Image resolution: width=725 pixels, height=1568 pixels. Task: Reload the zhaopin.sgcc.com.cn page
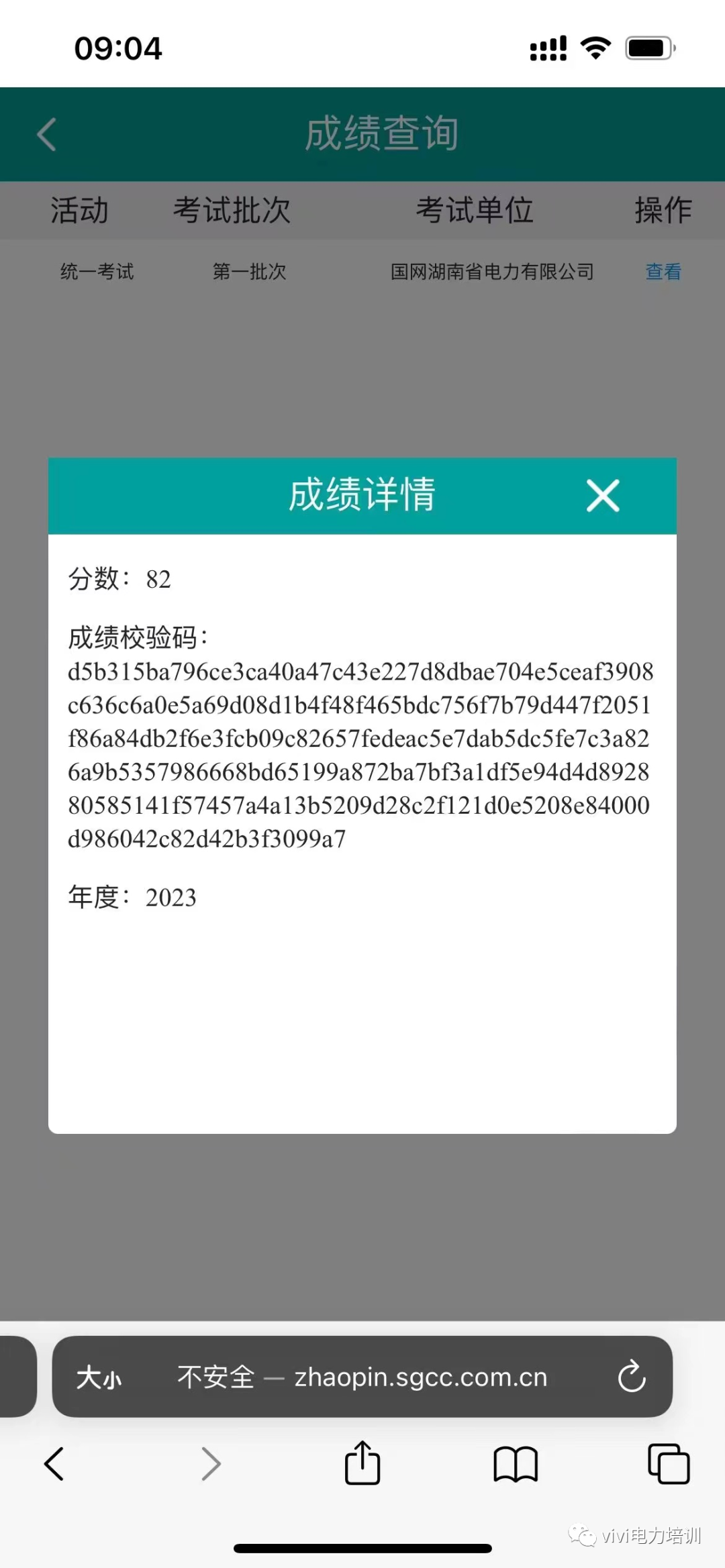coord(631,1377)
